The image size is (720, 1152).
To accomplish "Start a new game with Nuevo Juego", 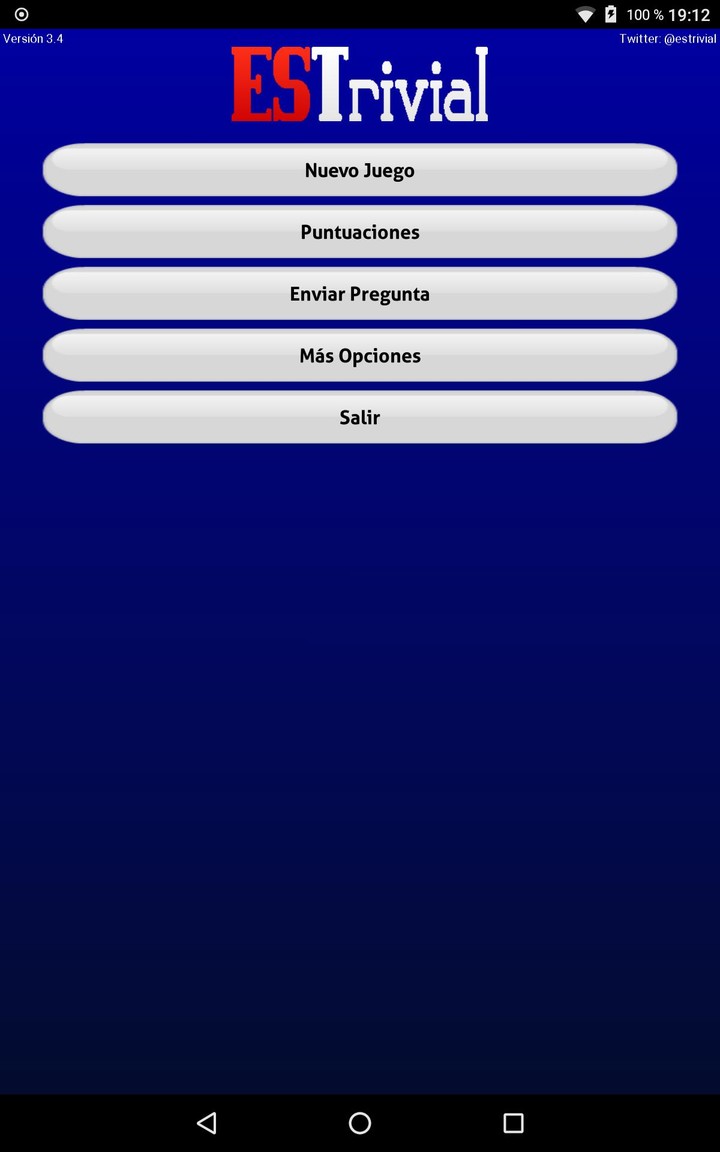I will (x=359, y=170).
